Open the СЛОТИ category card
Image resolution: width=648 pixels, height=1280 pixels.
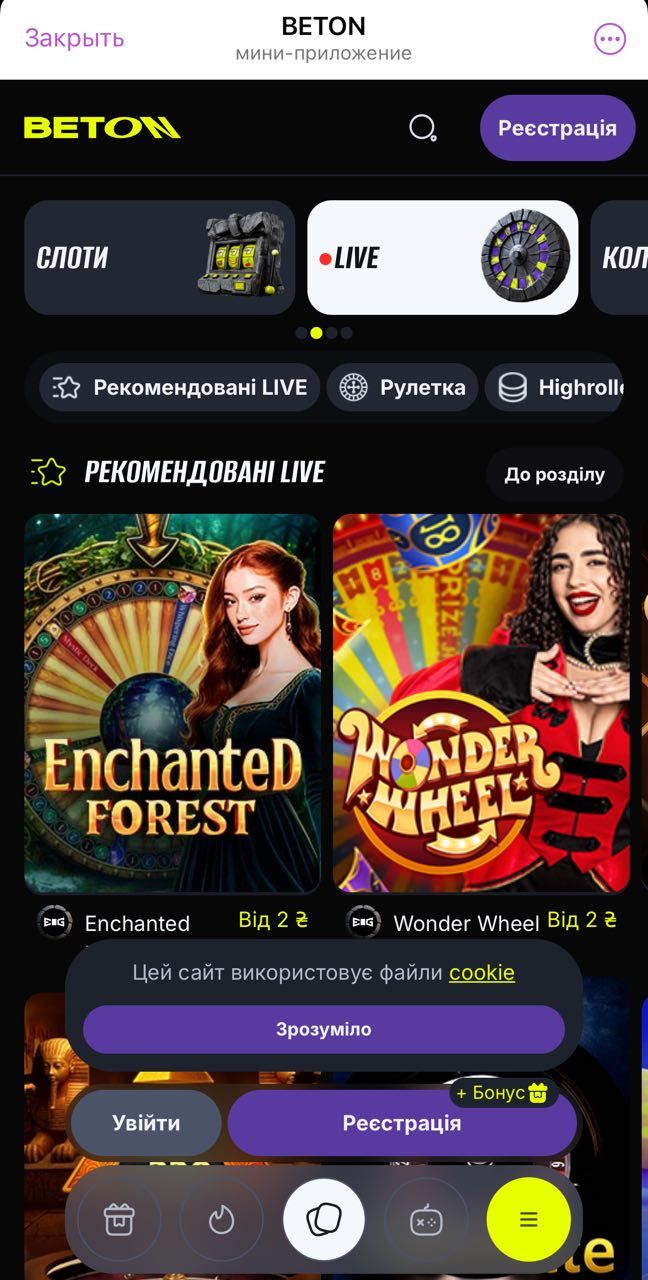pyautogui.click(x=159, y=258)
